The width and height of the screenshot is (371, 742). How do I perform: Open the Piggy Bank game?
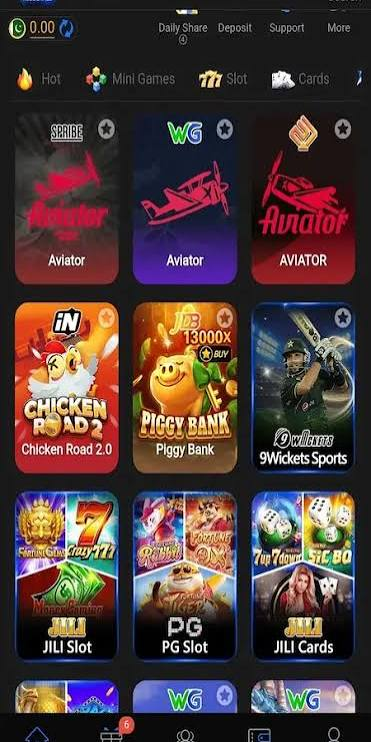tap(185, 388)
